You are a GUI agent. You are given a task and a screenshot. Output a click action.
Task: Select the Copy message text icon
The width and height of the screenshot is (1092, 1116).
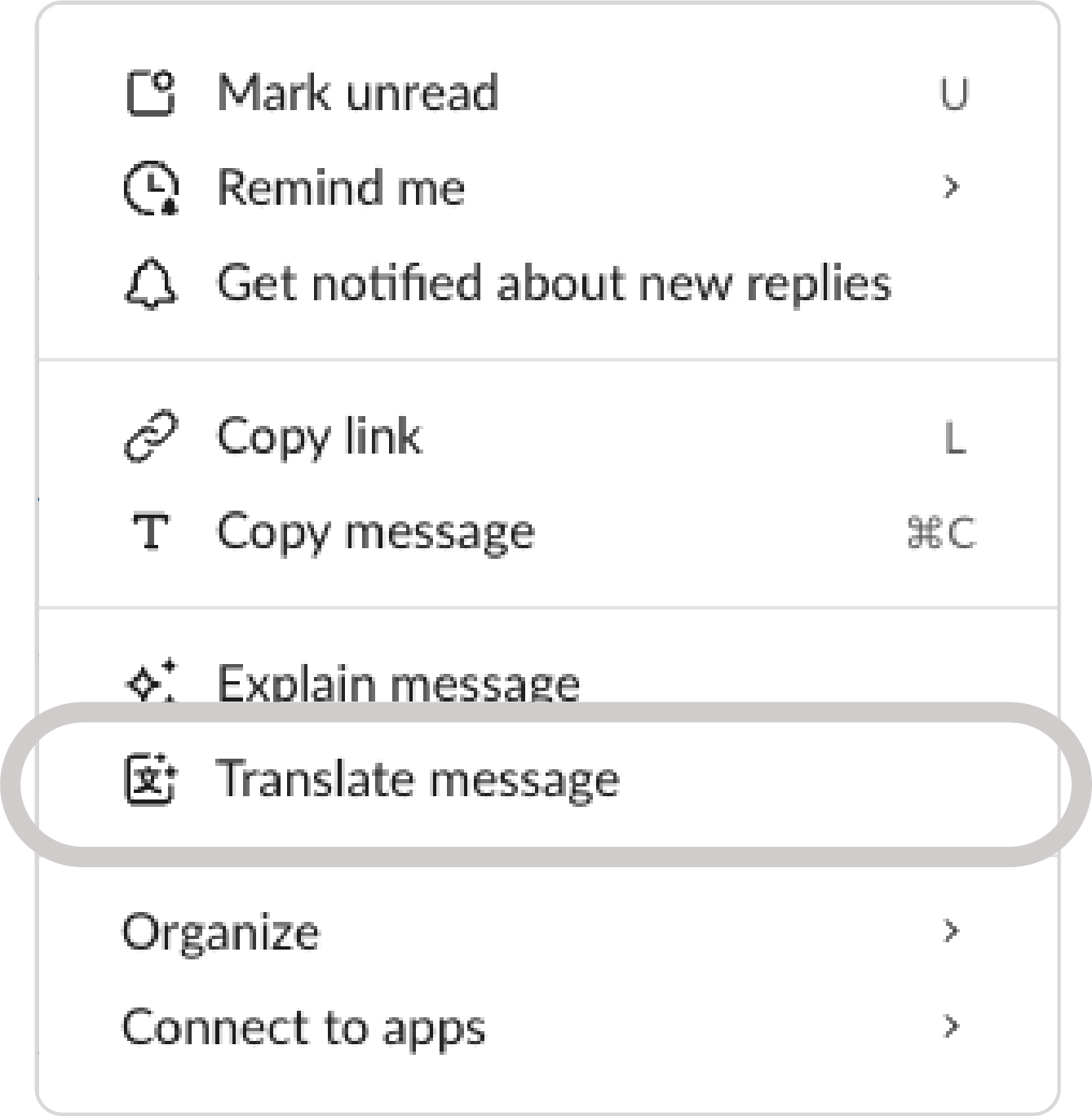click(151, 531)
